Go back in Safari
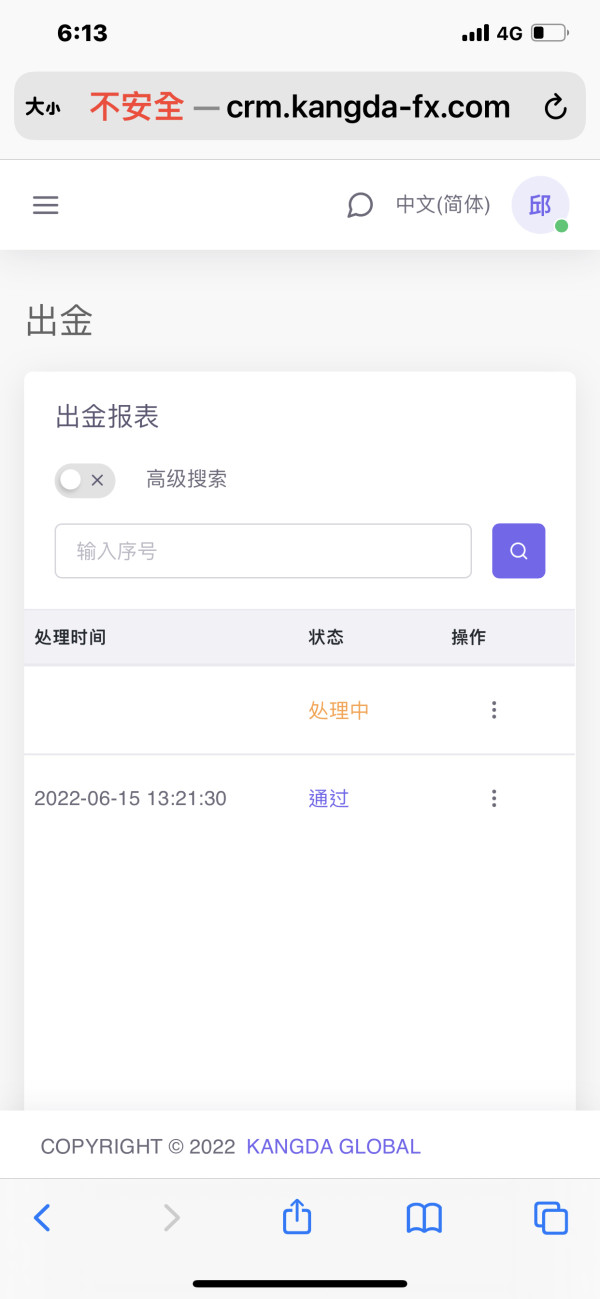600x1299 pixels. pyautogui.click(x=42, y=1217)
